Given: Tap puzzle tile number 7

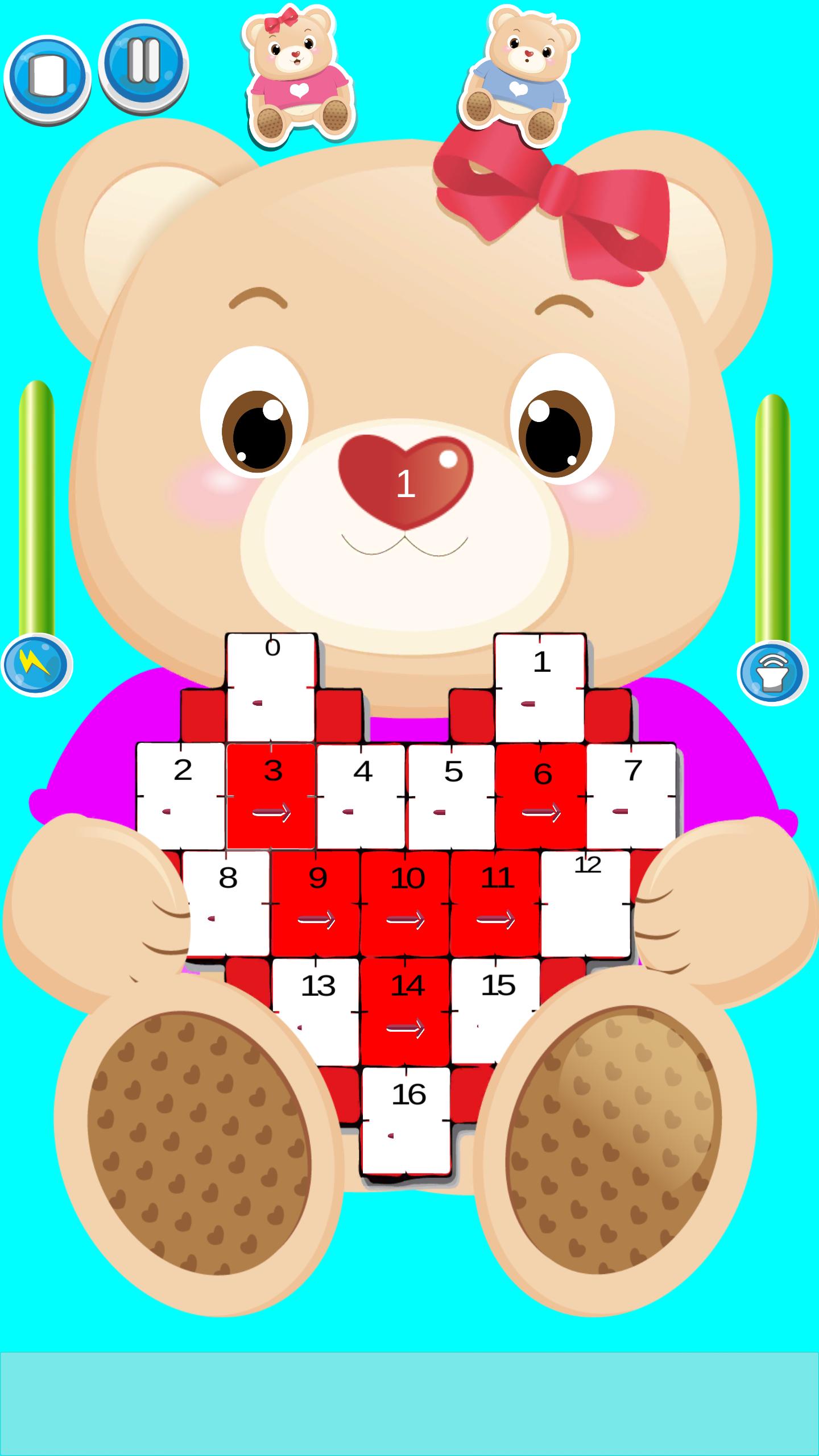Looking at the screenshot, I should coord(631,795).
